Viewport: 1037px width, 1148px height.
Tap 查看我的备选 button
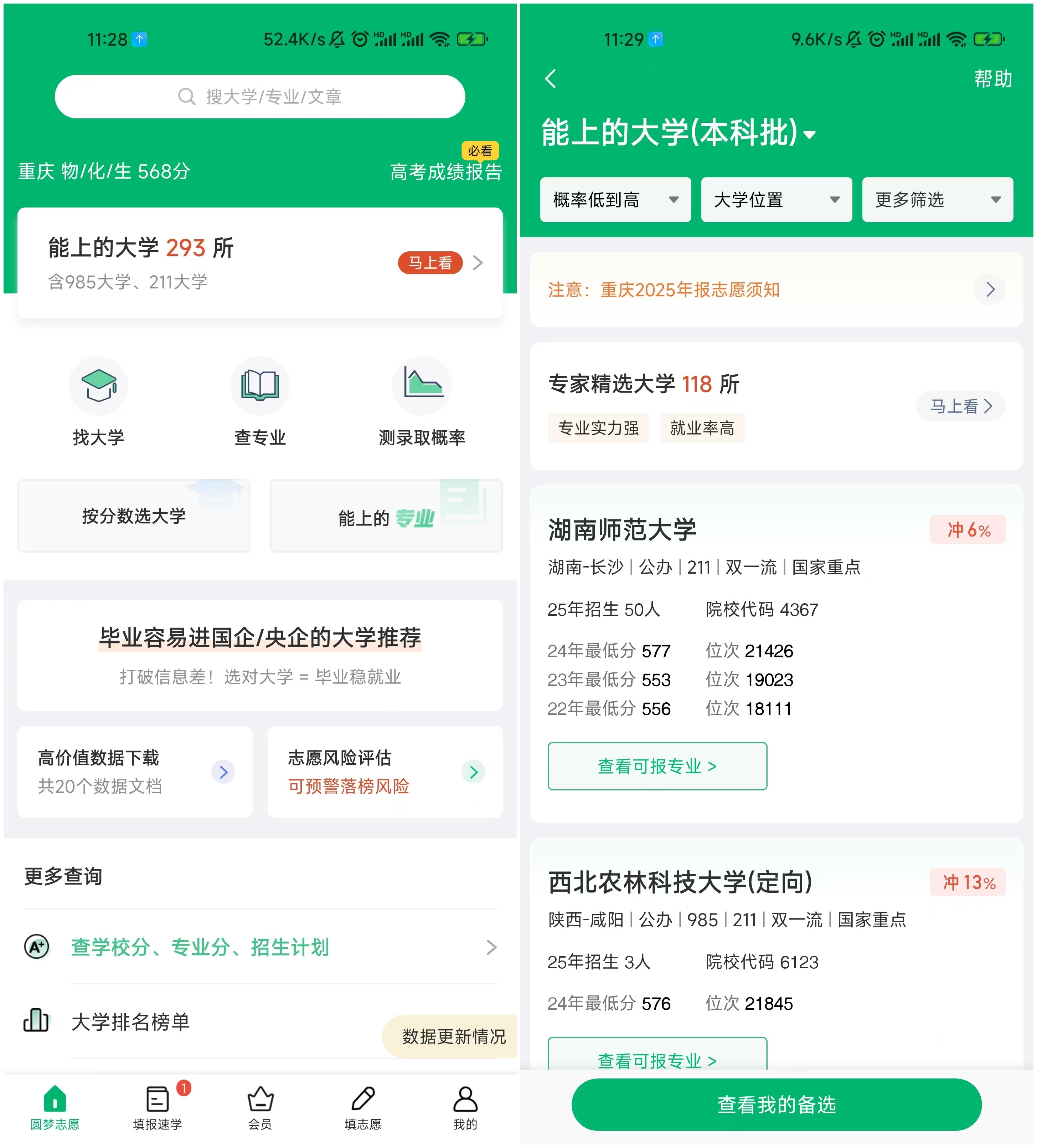(x=777, y=1104)
